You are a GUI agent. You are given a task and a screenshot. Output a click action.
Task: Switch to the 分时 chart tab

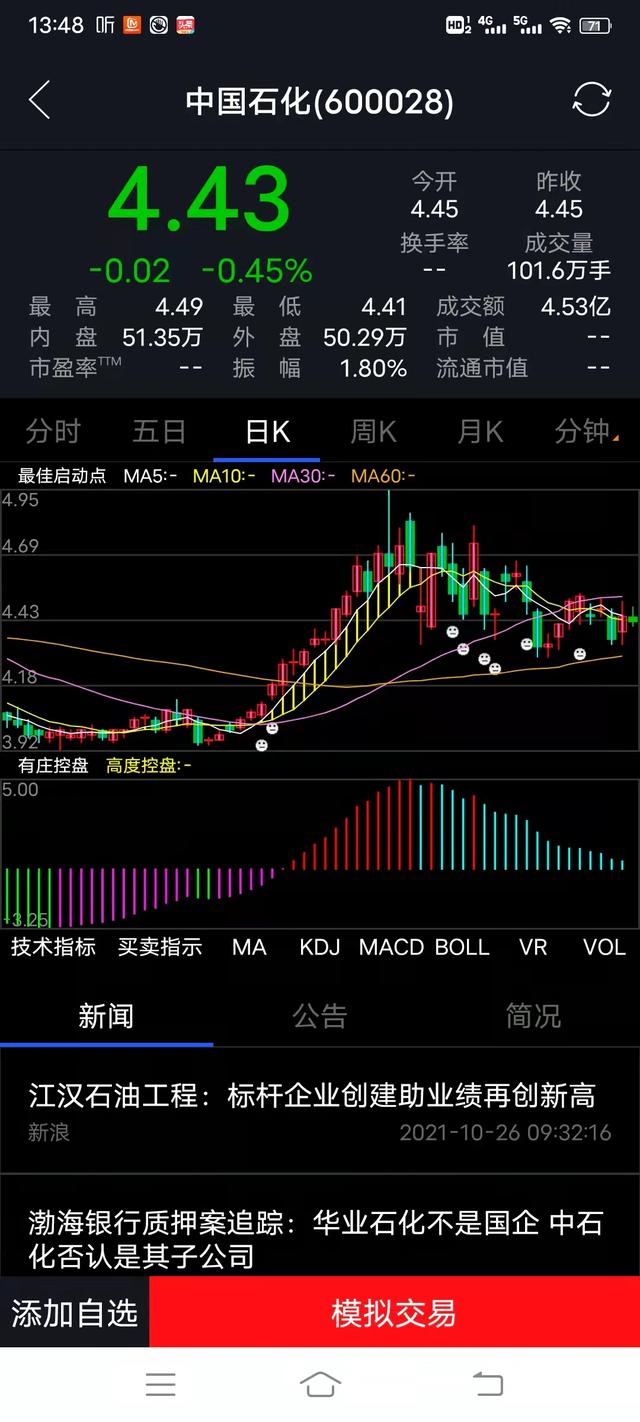point(53,432)
